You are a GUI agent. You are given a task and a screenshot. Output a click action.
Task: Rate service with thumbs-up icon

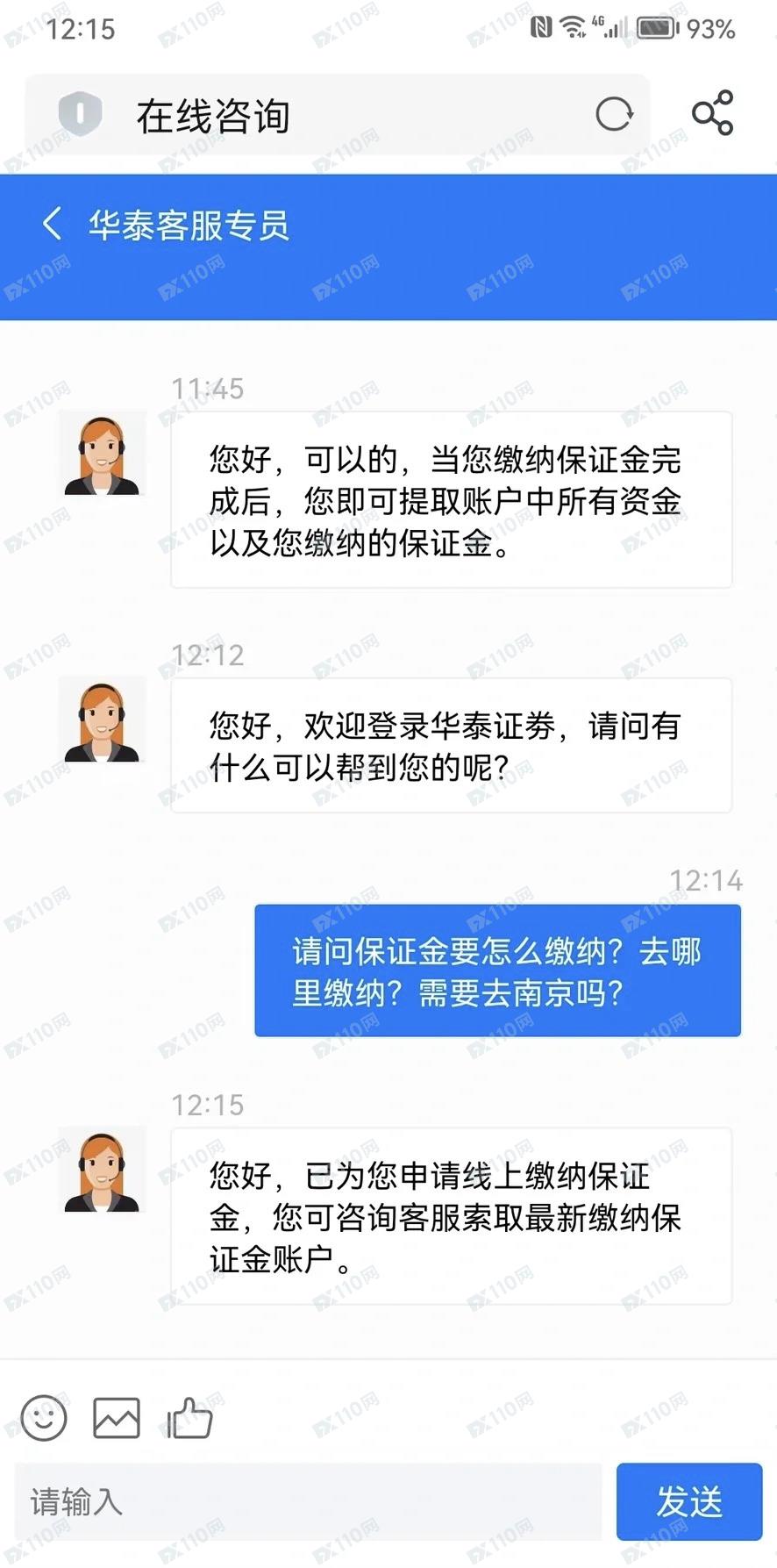pos(189,1417)
